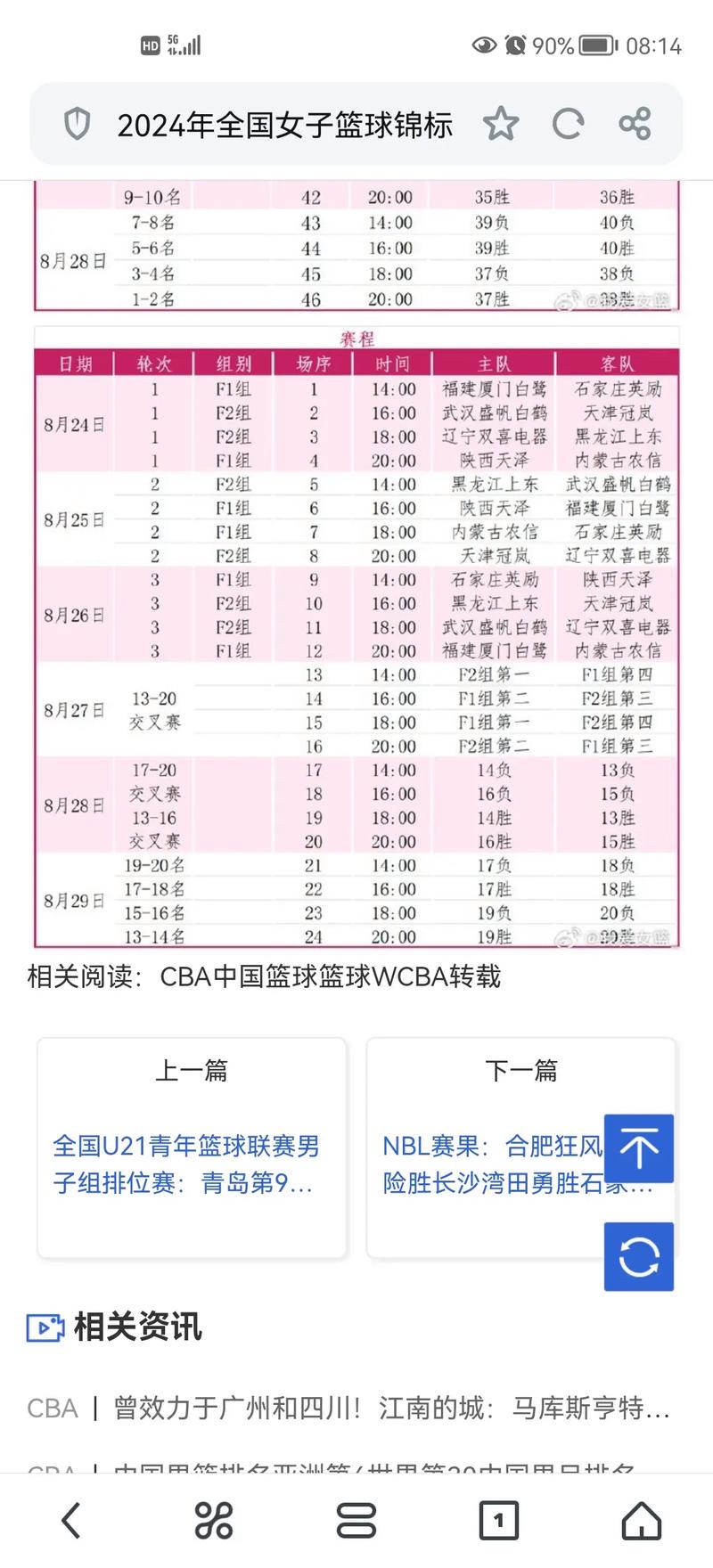
Task: Open the tab switcher showing 1 tab
Action: coord(498,1520)
